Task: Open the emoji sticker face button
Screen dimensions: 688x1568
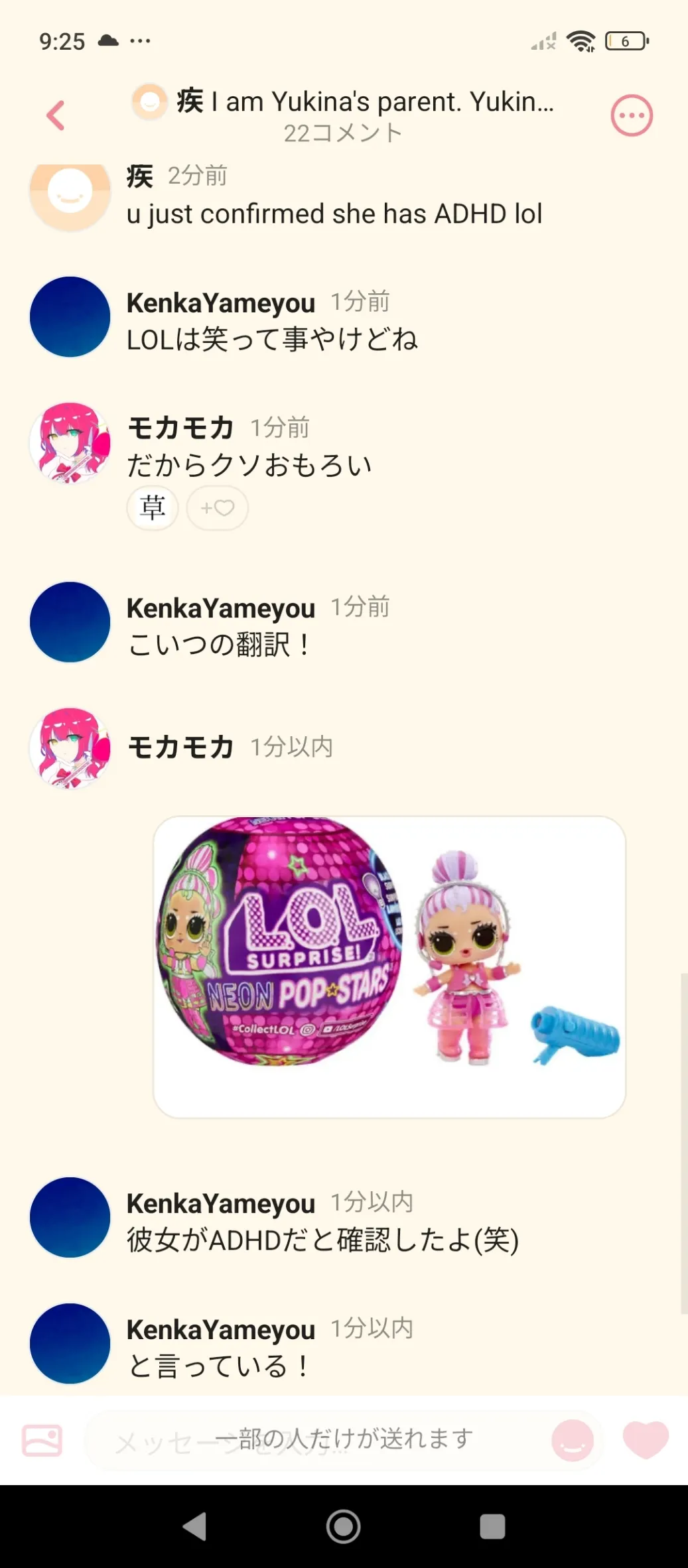Action: tap(573, 1441)
